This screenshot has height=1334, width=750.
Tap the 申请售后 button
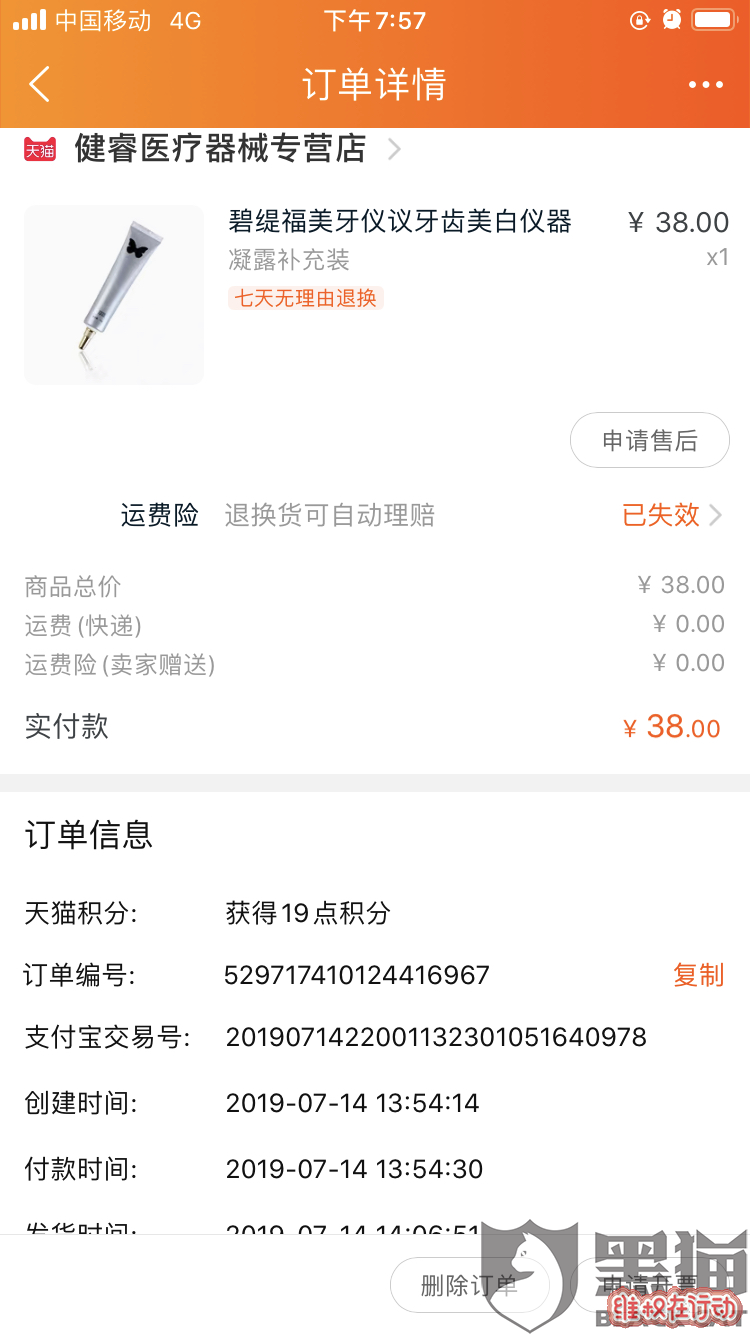click(x=649, y=441)
